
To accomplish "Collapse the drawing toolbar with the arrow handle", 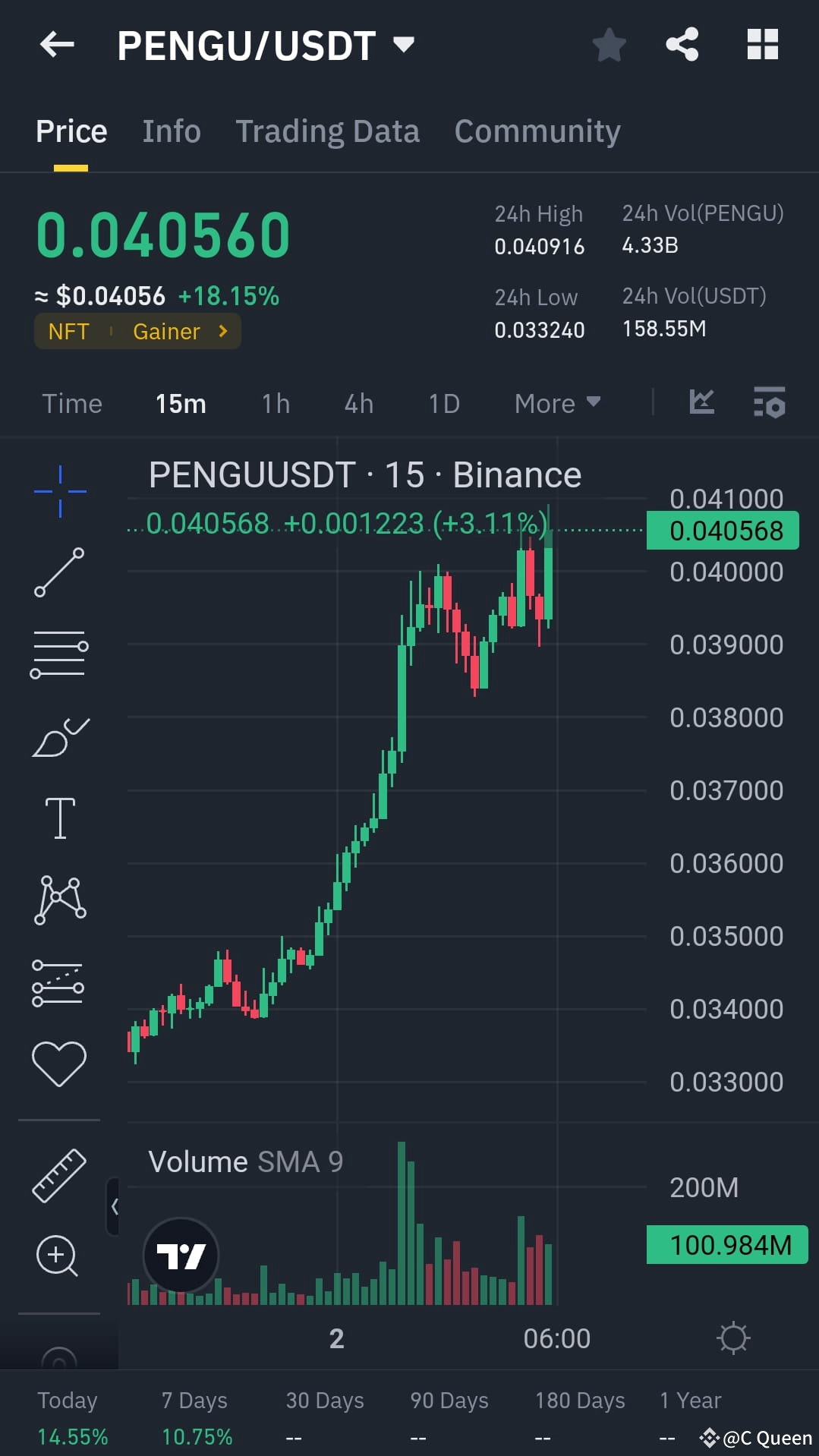I will (114, 1205).
